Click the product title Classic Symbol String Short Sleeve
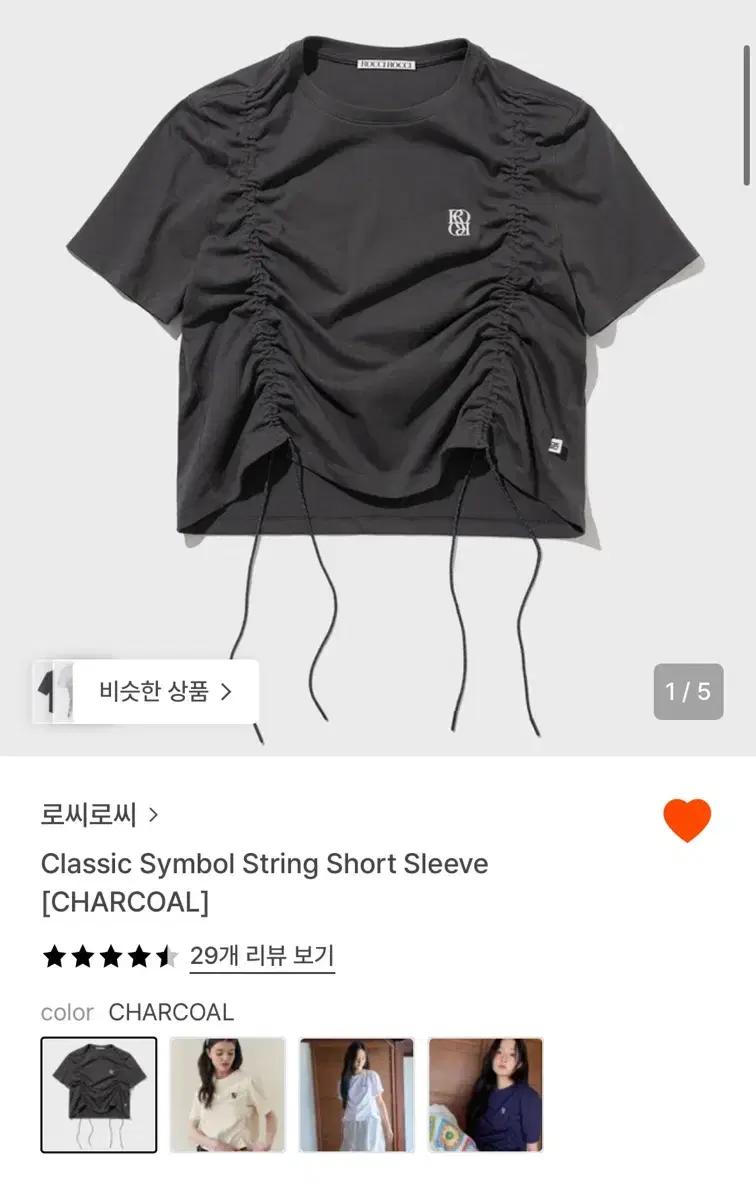Screen dimensions: 756x1200 [262, 864]
